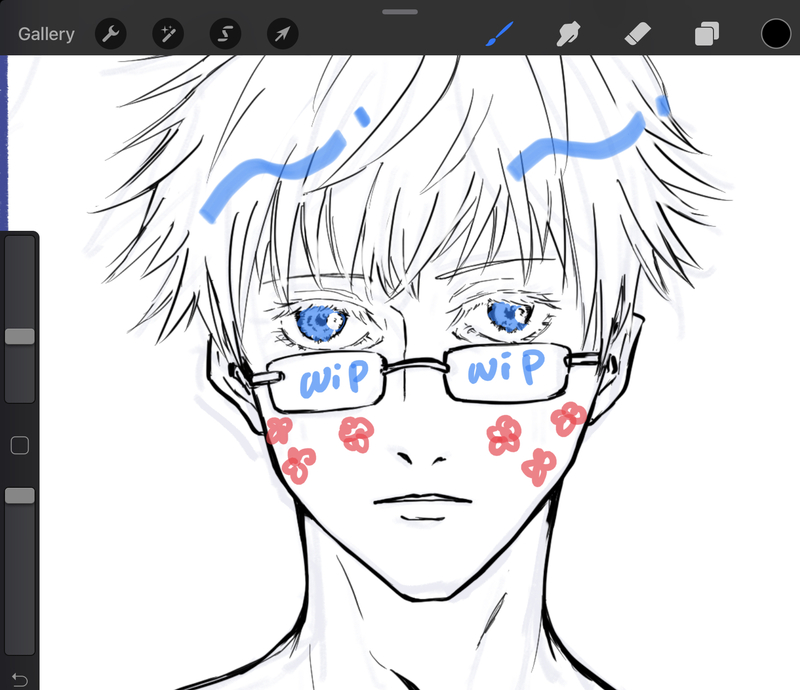Select the smudge tool
The height and width of the screenshot is (690, 800).
point(569,34)
